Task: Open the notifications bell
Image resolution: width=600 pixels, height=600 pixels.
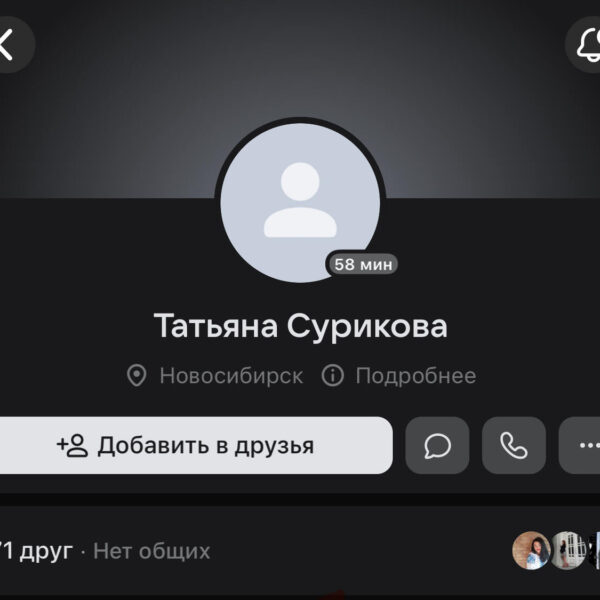Action: click(x=586, y=44)
